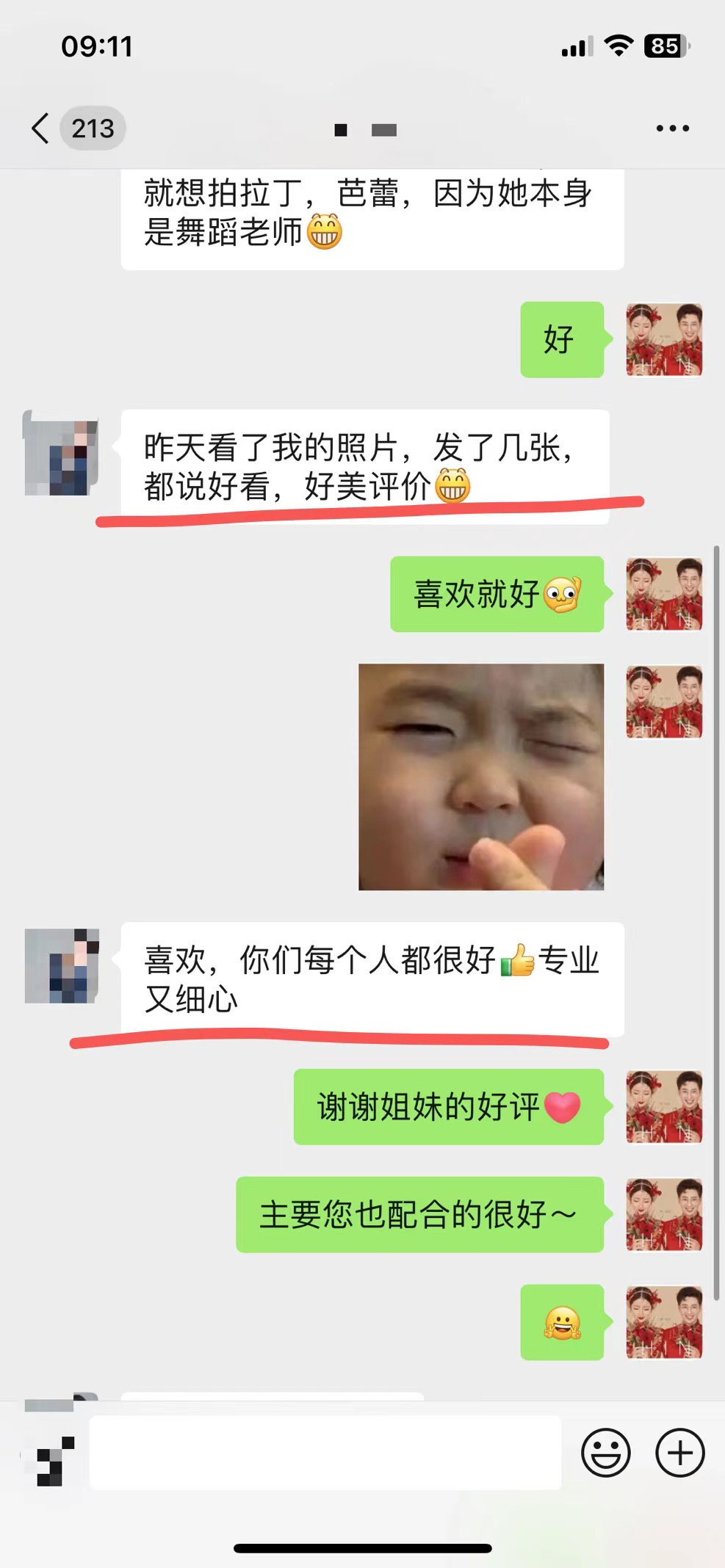This screenshot has width=725, height=1568.
Task: Open the sender's avatar next to 喜欢就好
Action: [x=664, y=594]
